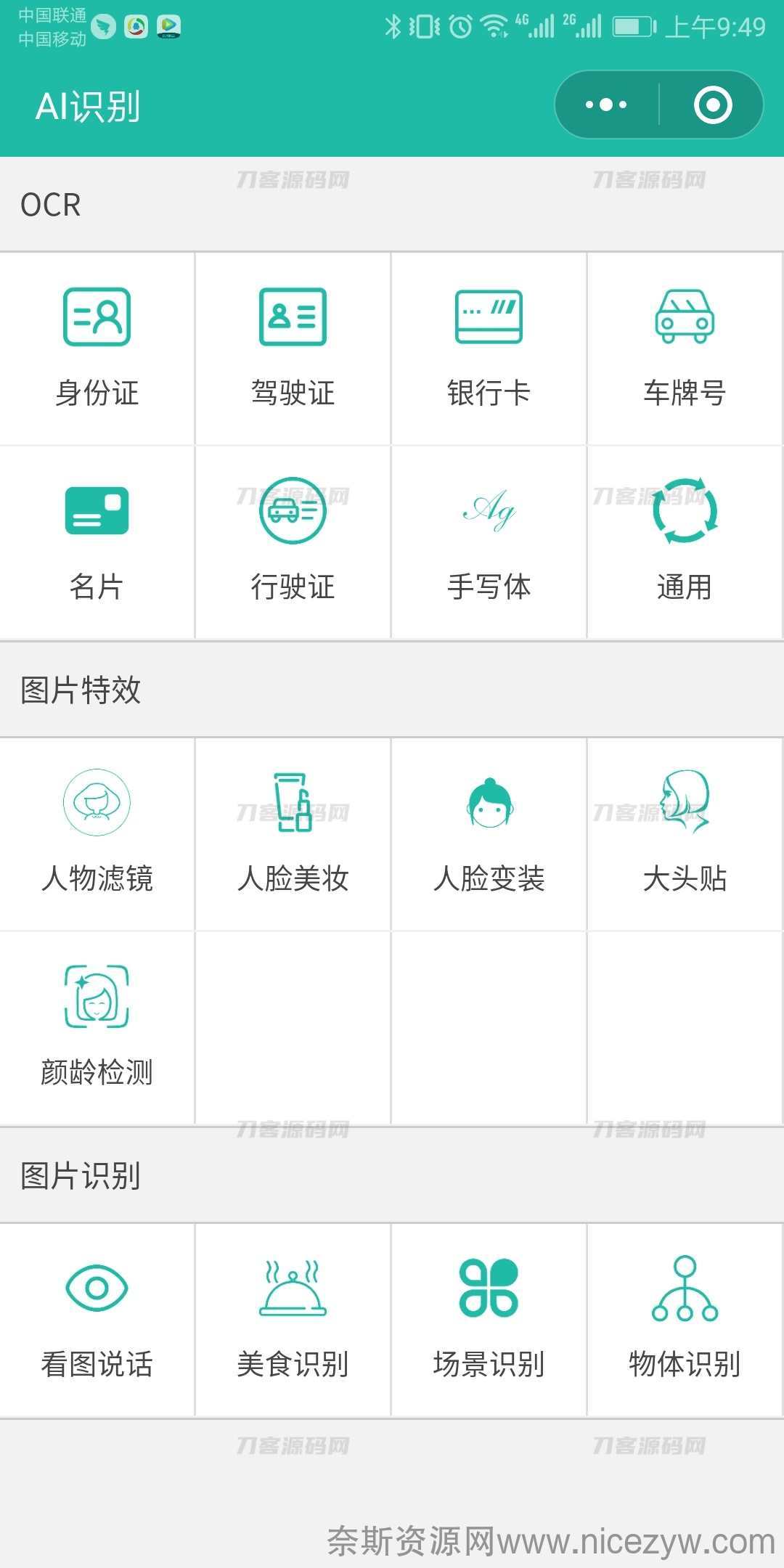Select 行驶证 vehicle license OCR

click(x=293, y=542)
